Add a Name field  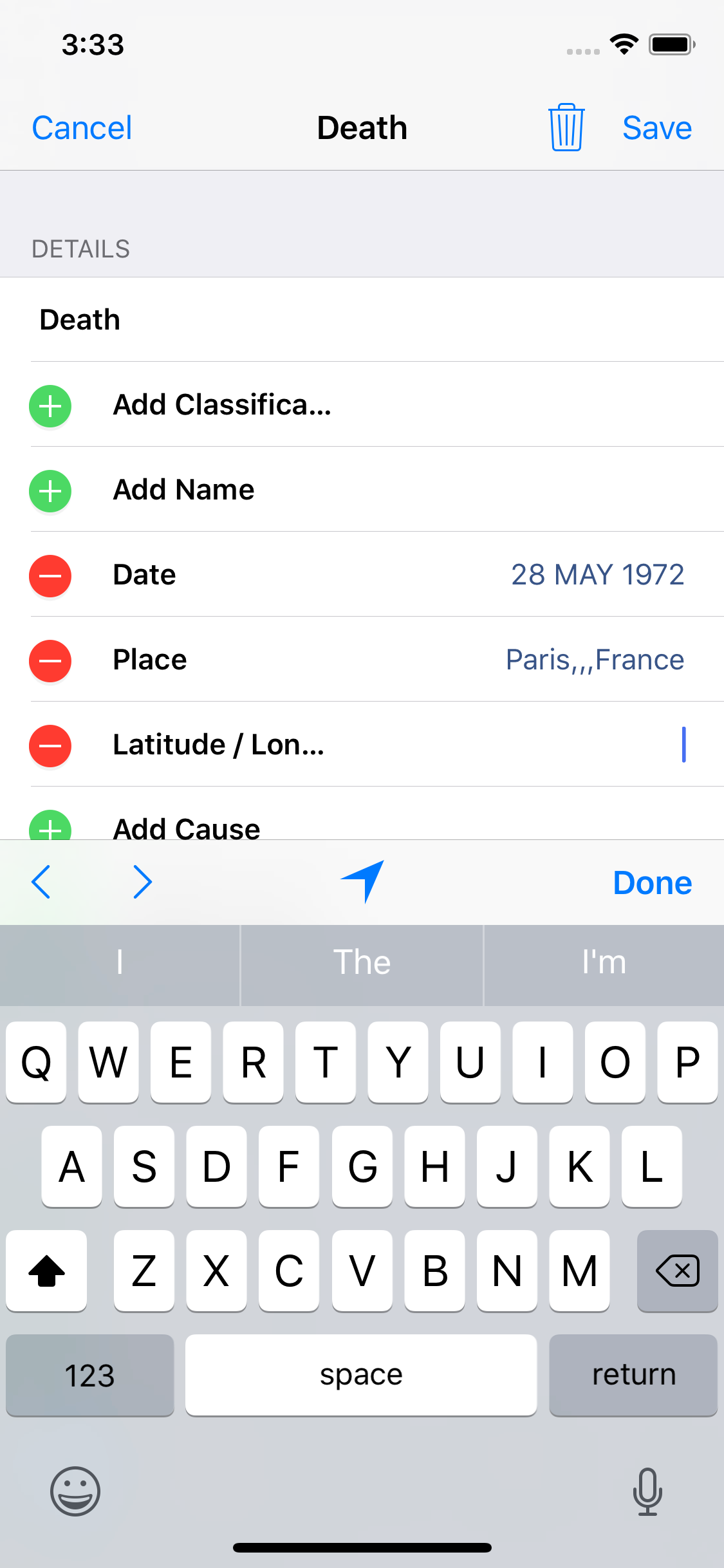tap(50, 491)
